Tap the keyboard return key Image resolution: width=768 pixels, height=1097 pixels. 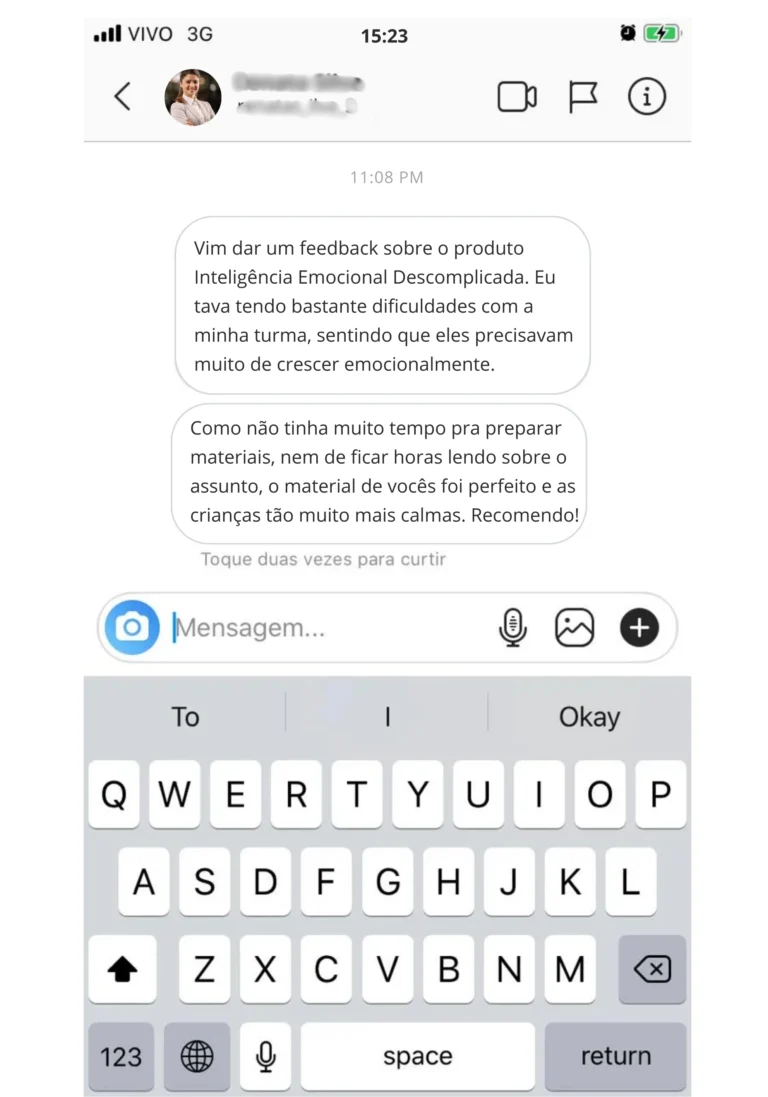pyautogui.click(x=616, y=1056)
